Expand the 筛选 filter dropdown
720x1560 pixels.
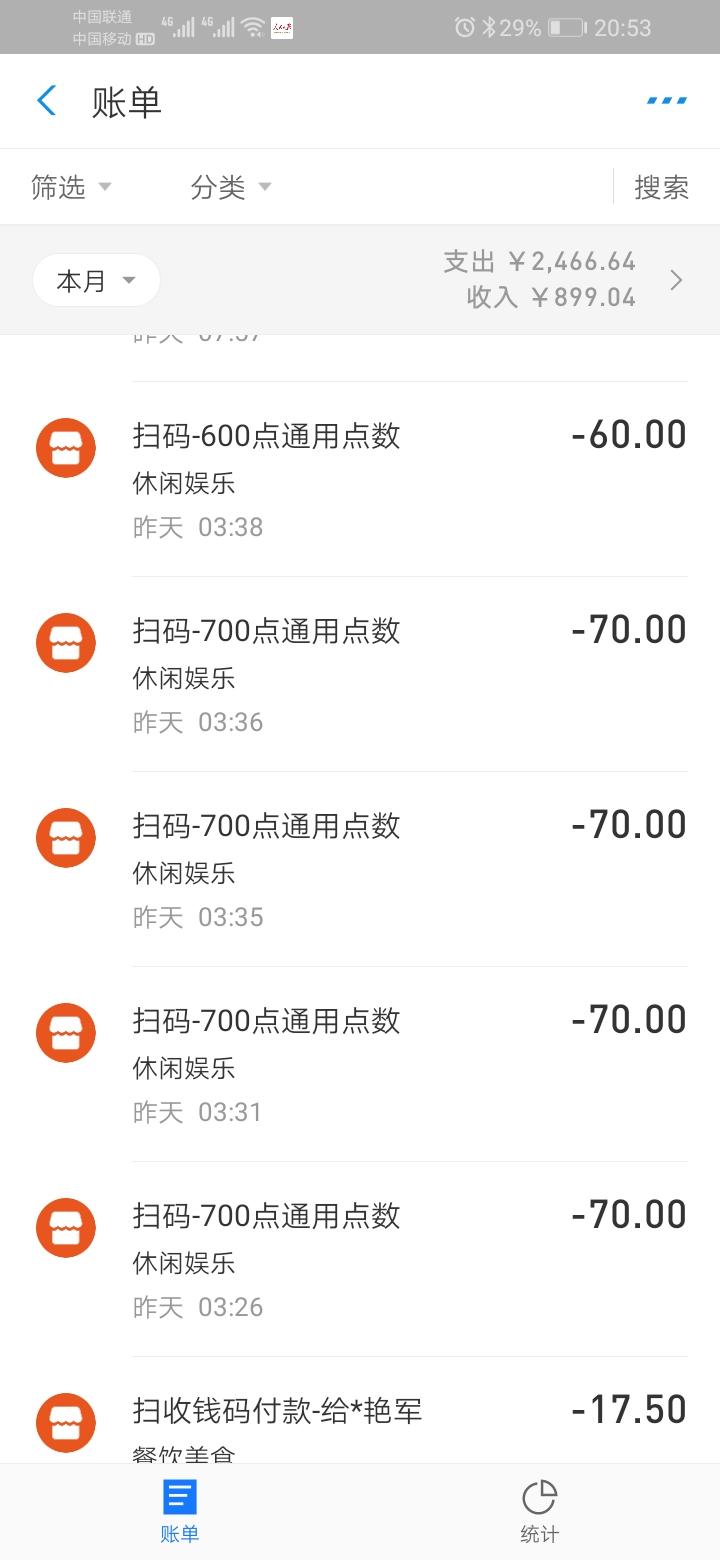71,187
